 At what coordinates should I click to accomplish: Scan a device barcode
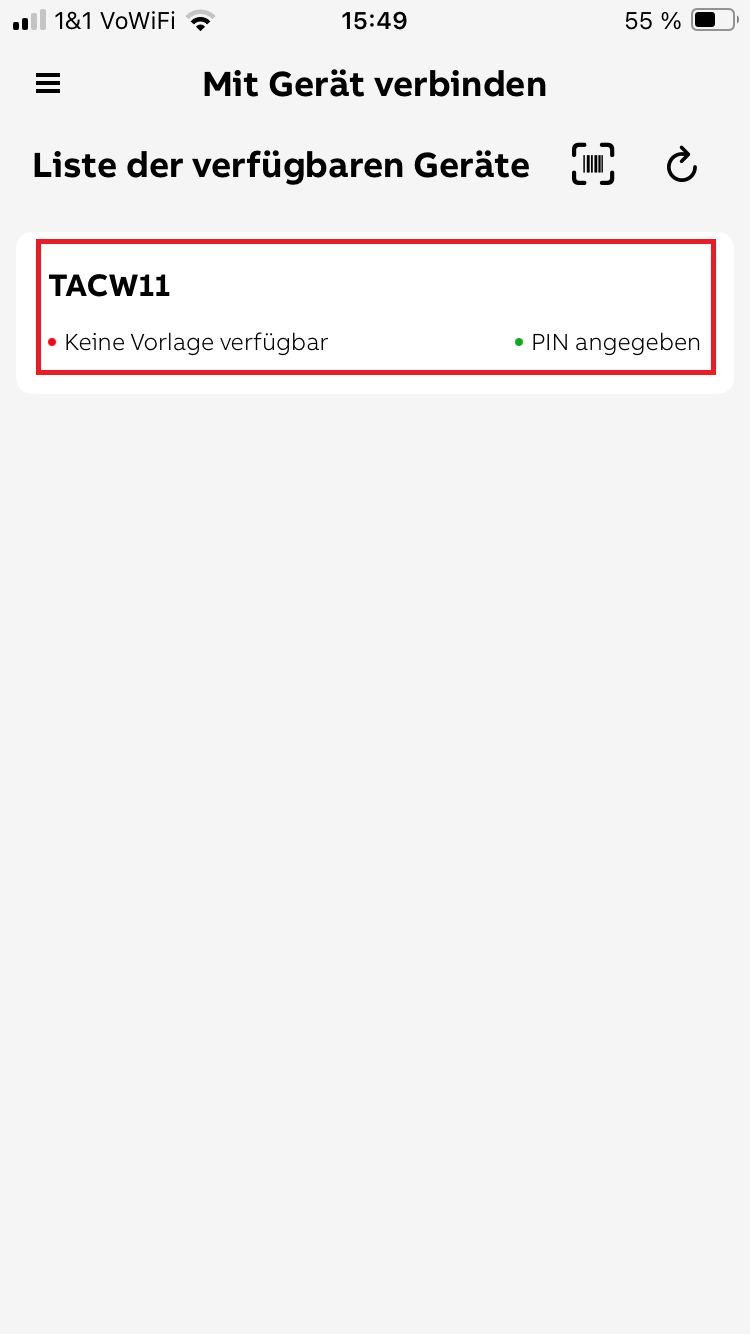(593, 164)
